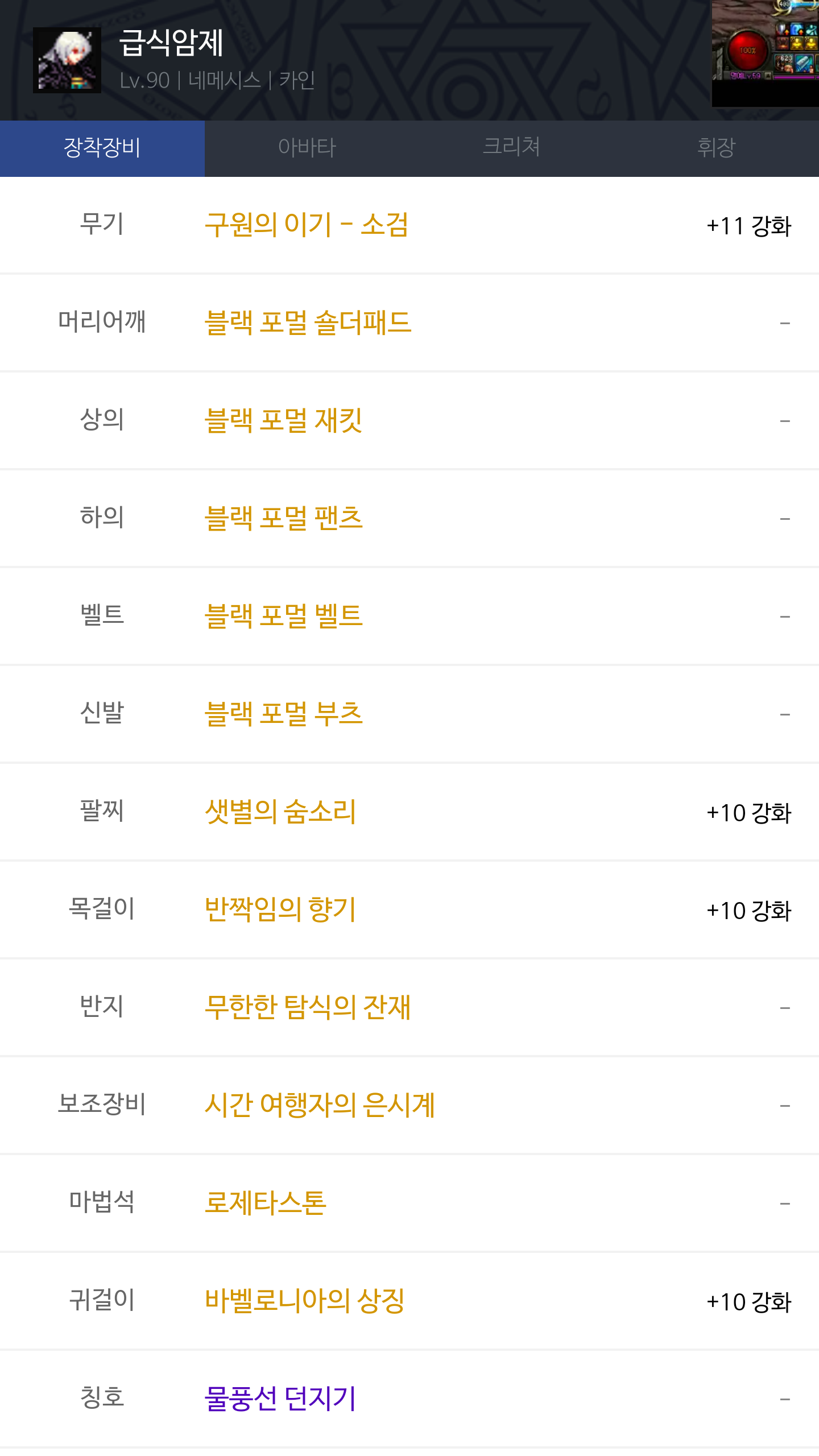Open necklace 반짝임의 향기
The height and width of the screenshot is (1456, 819).
[280, 909]
